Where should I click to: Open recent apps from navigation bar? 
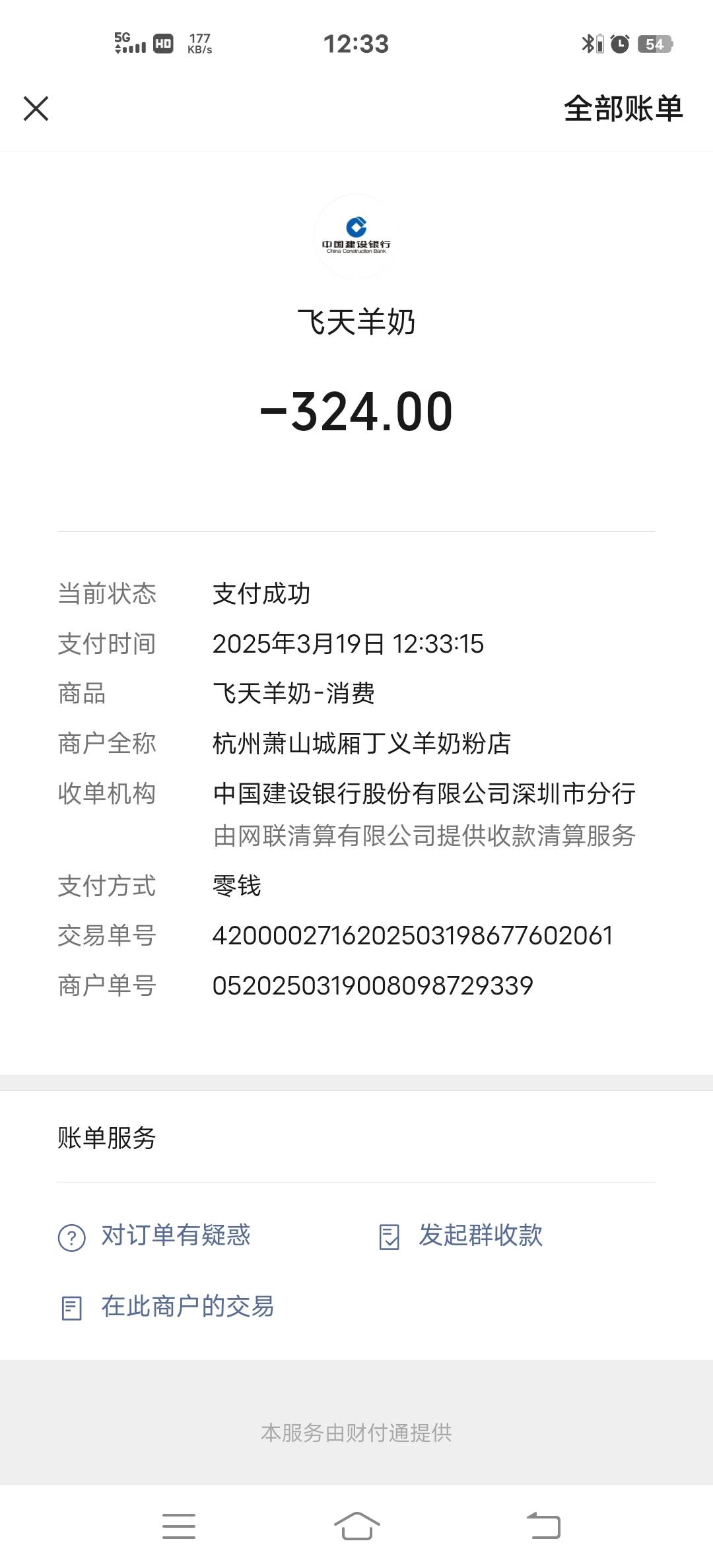pos(179,1526)
